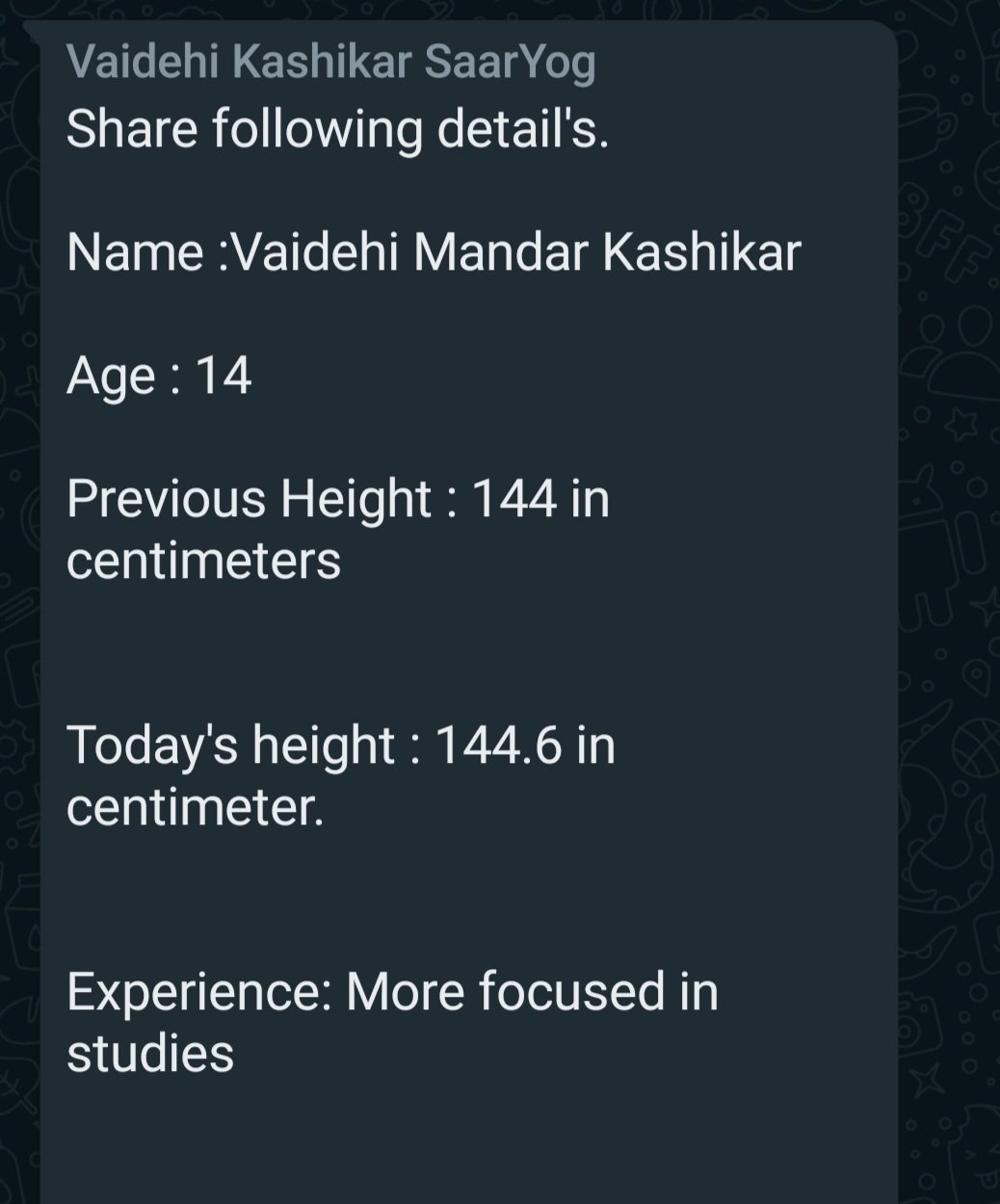1000x1204 pixels.
Task: Open sender Vaidehi Kashikar SaarYog's contact
Action: (330, 64)
